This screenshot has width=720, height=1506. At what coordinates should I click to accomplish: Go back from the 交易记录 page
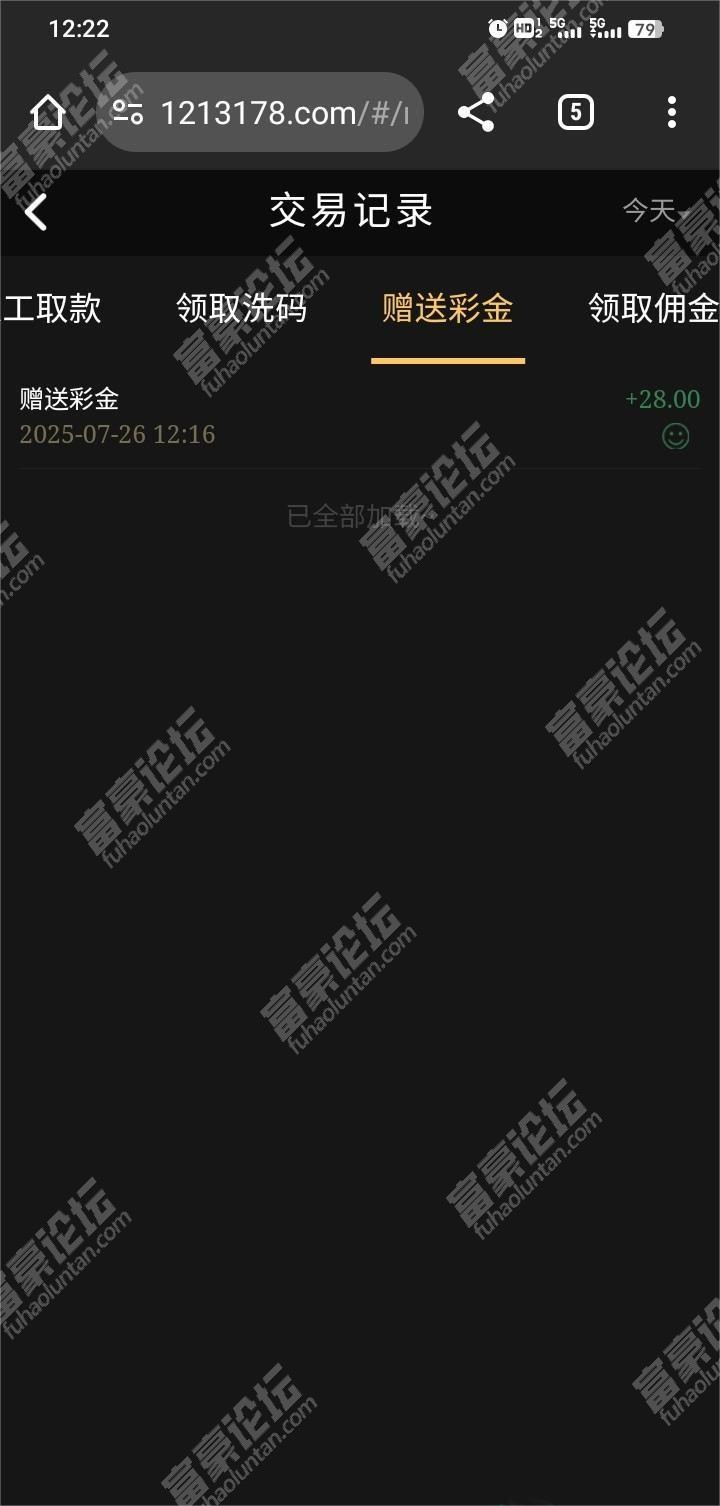pyautogui.click(x=36, y=212)
